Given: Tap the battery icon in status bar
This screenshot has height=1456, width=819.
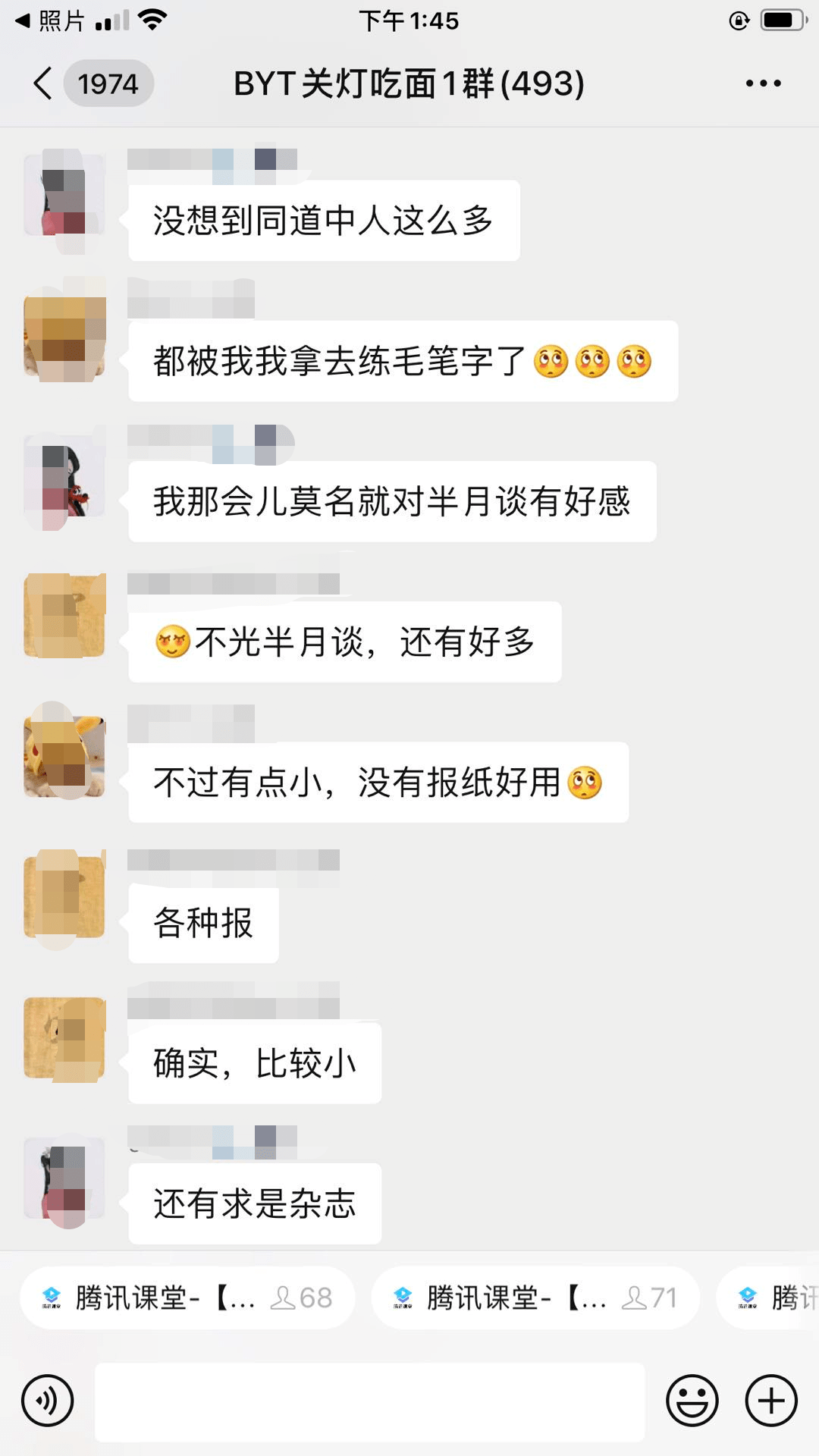Looking at the screenshot, I should pyautogui.click(x=781, y=20).
